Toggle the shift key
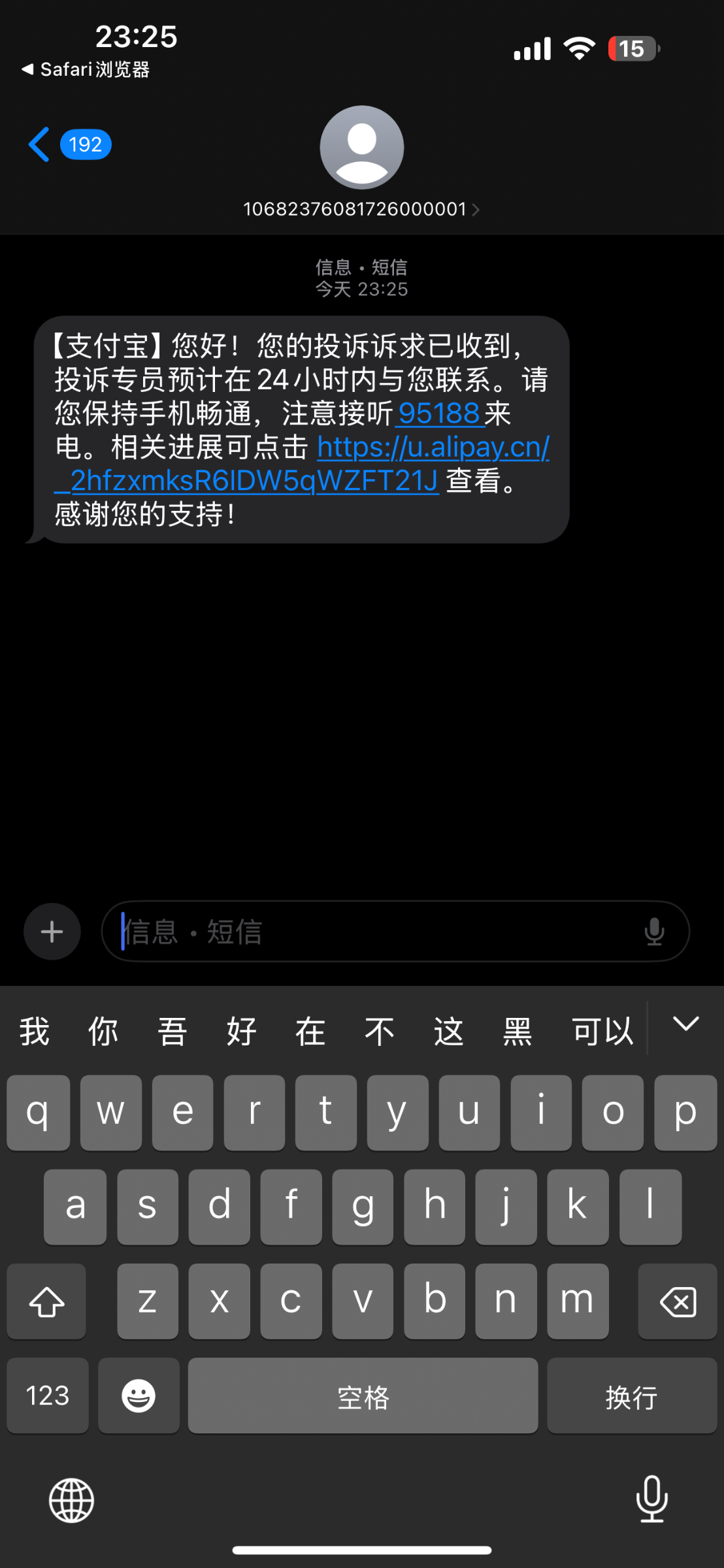This screenshot has width=724, height=1568. [46, 1301]
